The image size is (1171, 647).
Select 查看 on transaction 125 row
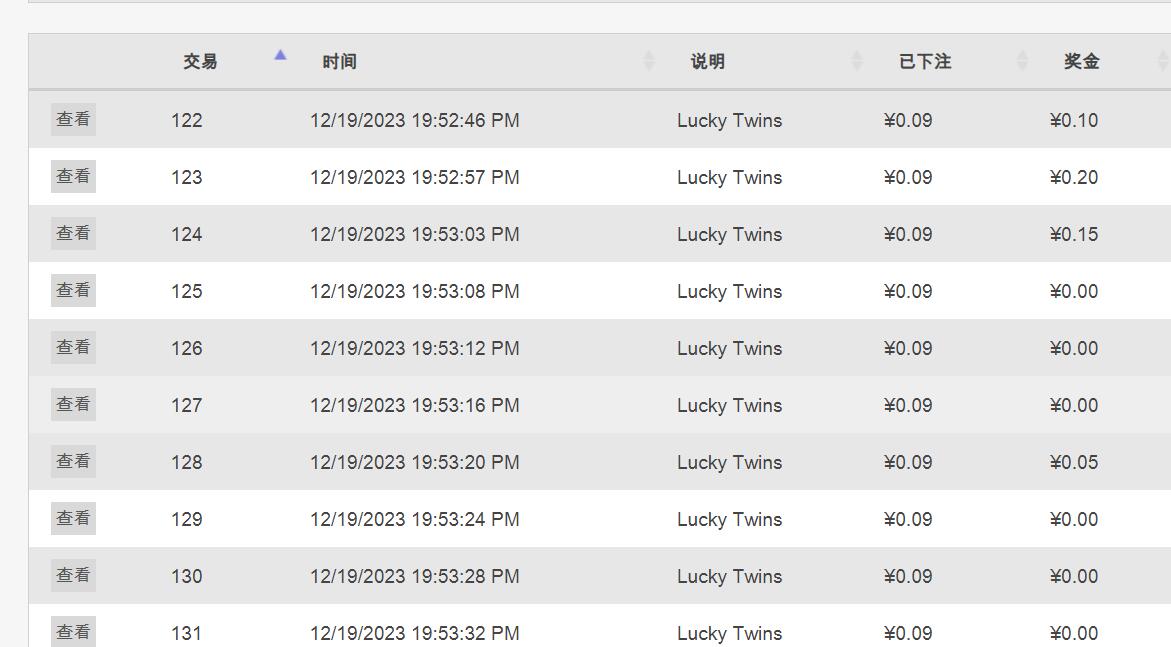[x=73, y=290]
